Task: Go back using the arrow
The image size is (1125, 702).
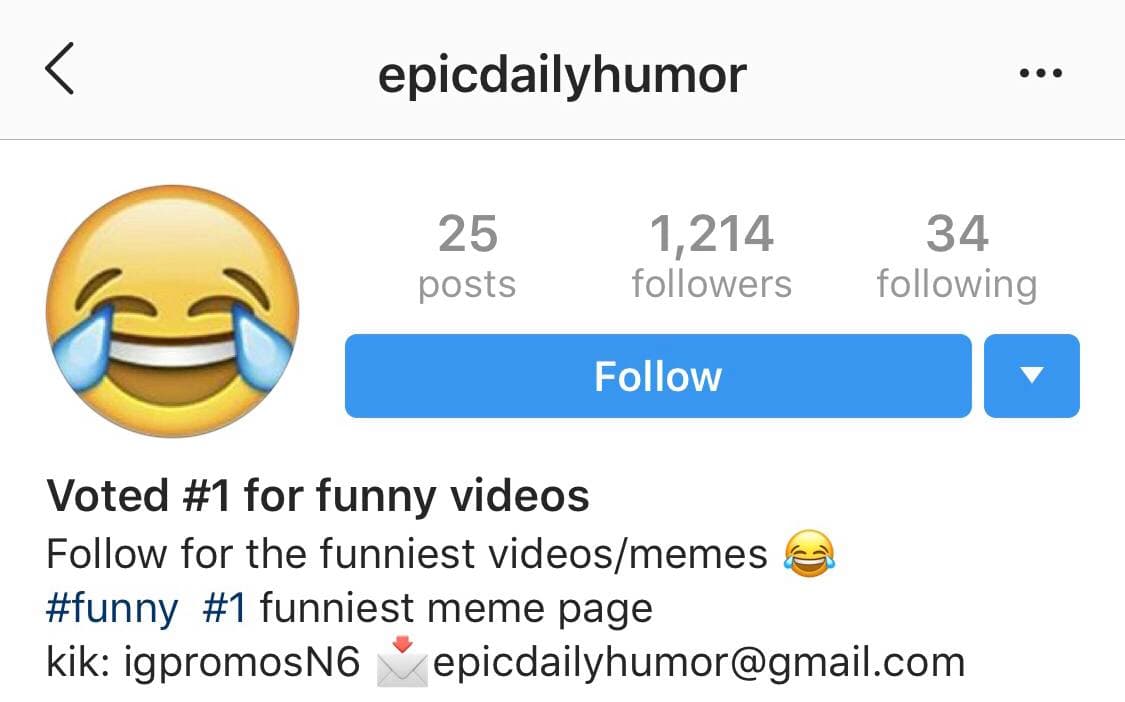Action: pos(60,72)
